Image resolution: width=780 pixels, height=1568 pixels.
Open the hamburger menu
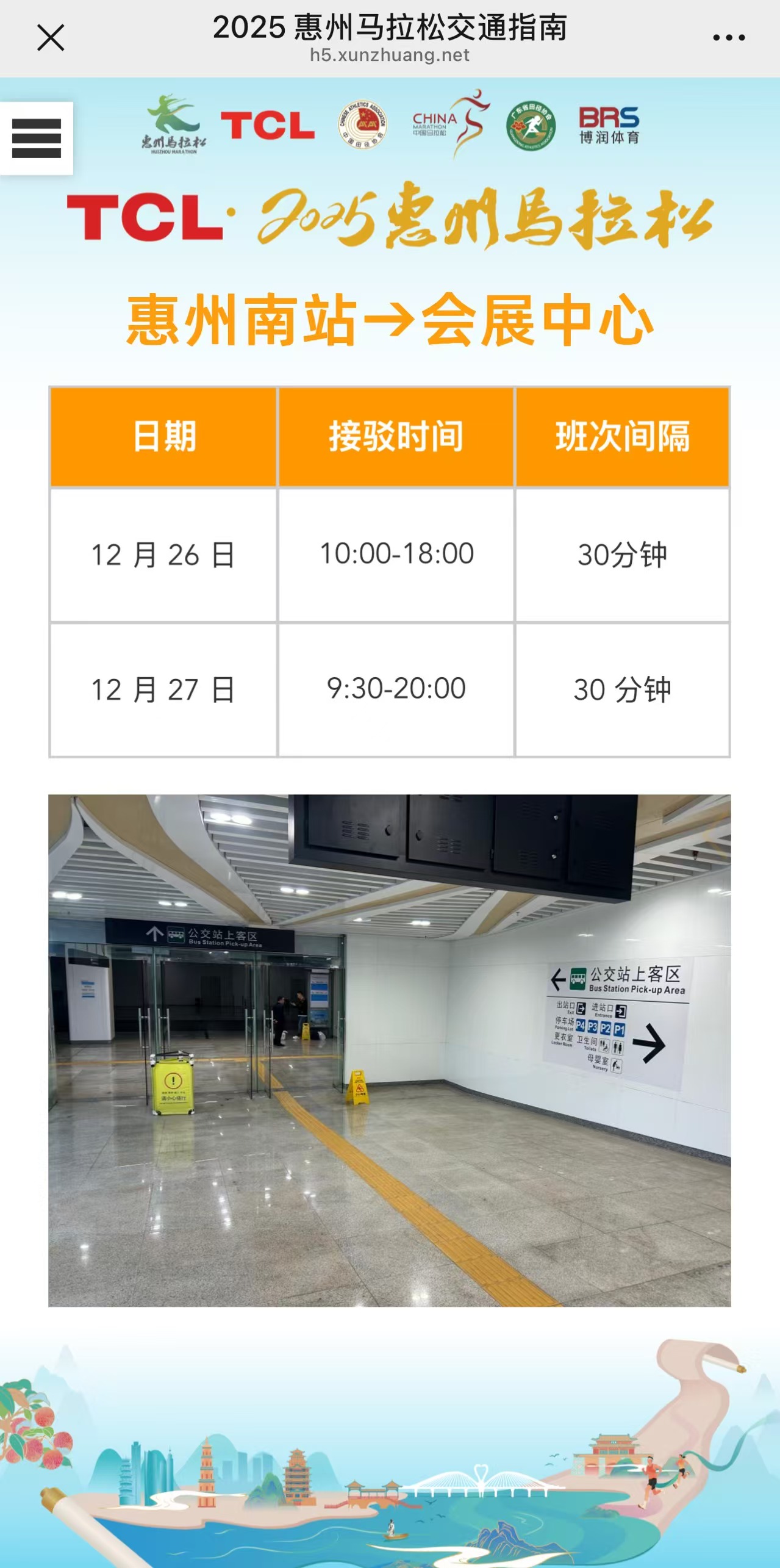point(37,138)
